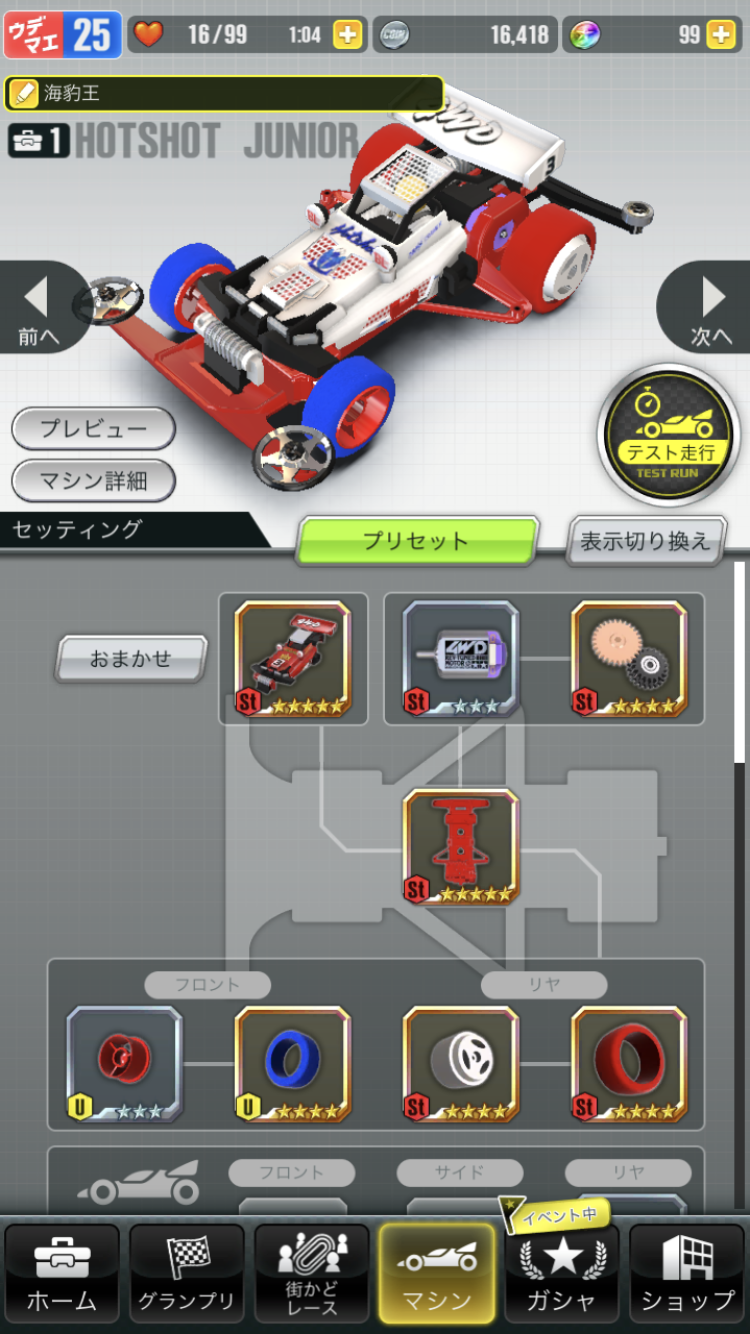Viewport: 750px width, 1334px height.
Task: Open the プレビュー preview
Action: coord(93,428)
